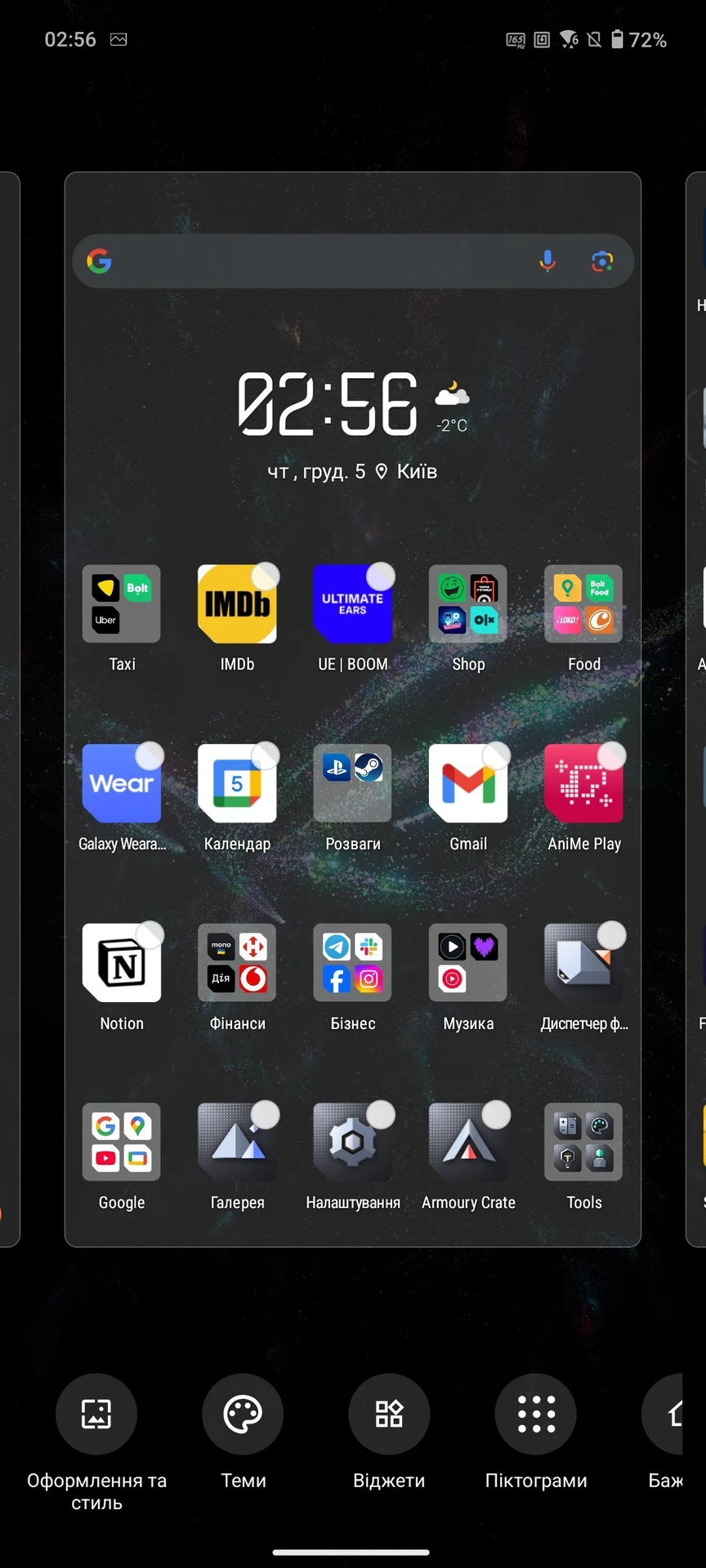Select the Gmail app icon
This screenshot has width=706, height=1568.
click(x=468, y=784)
